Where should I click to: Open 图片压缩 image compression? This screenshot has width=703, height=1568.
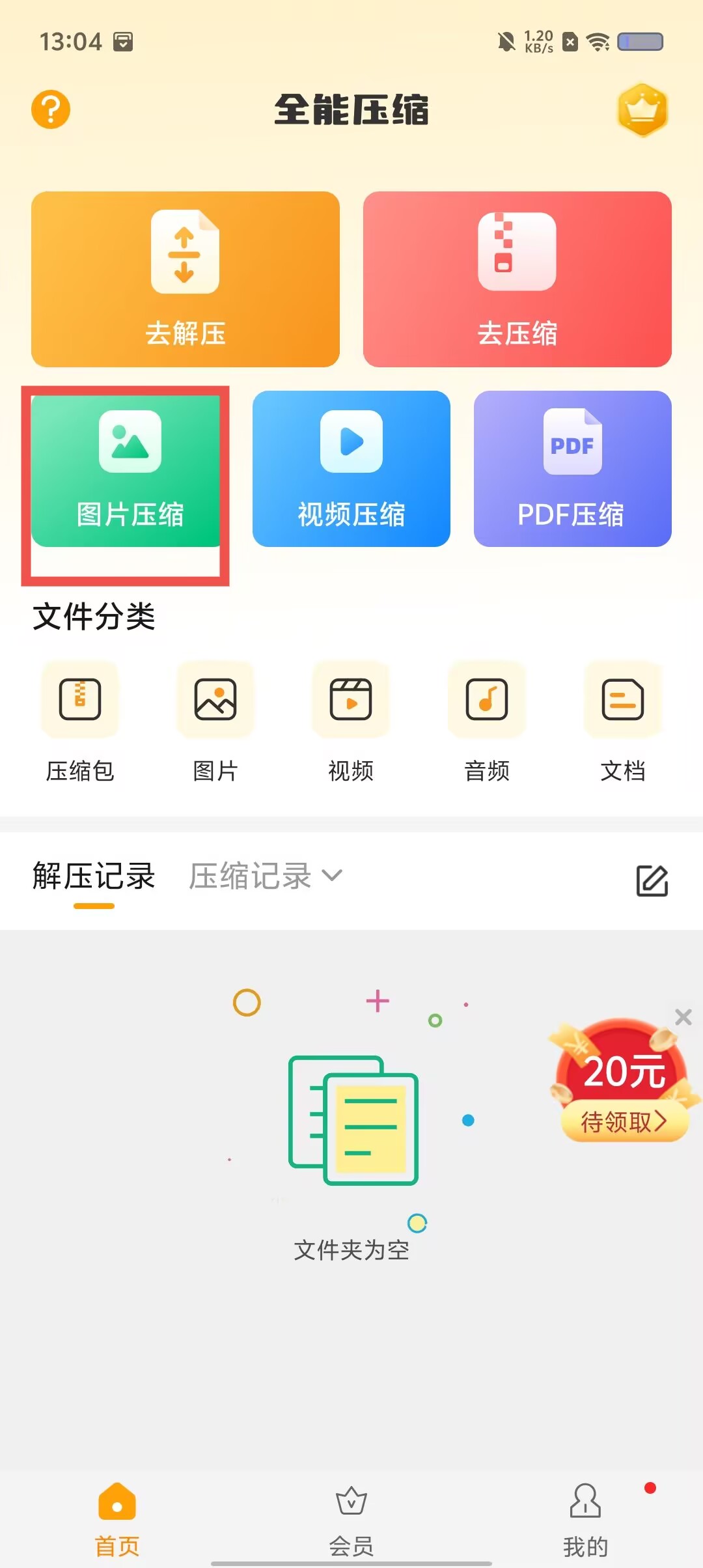(x=126, y=469)
